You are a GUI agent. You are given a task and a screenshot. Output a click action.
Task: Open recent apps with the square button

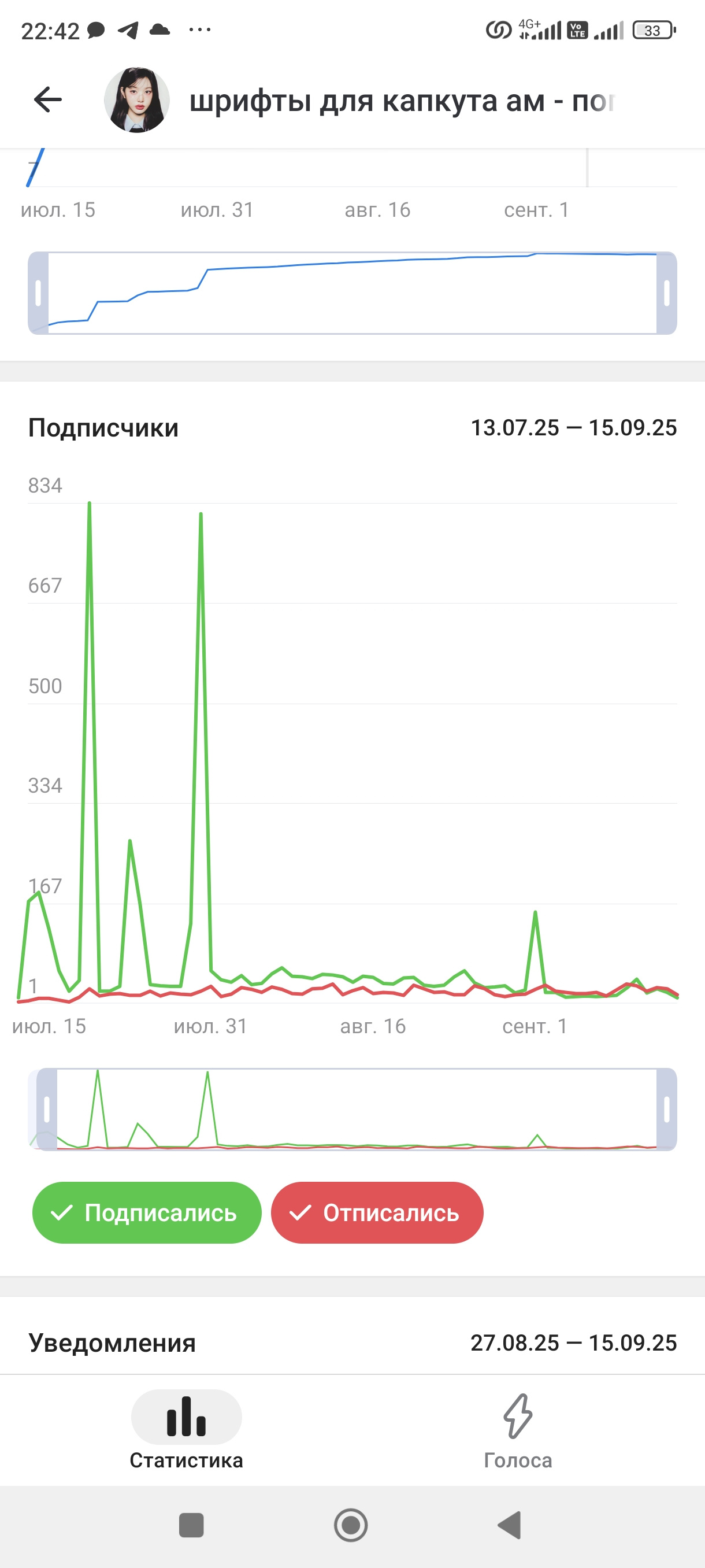pos(192,1525)
